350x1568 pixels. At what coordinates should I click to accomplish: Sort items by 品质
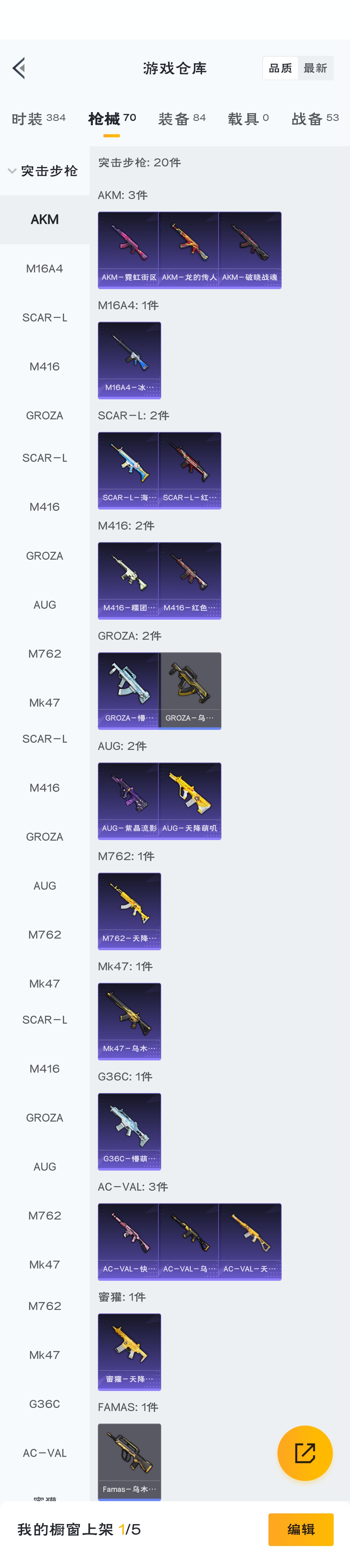(280, 68)
